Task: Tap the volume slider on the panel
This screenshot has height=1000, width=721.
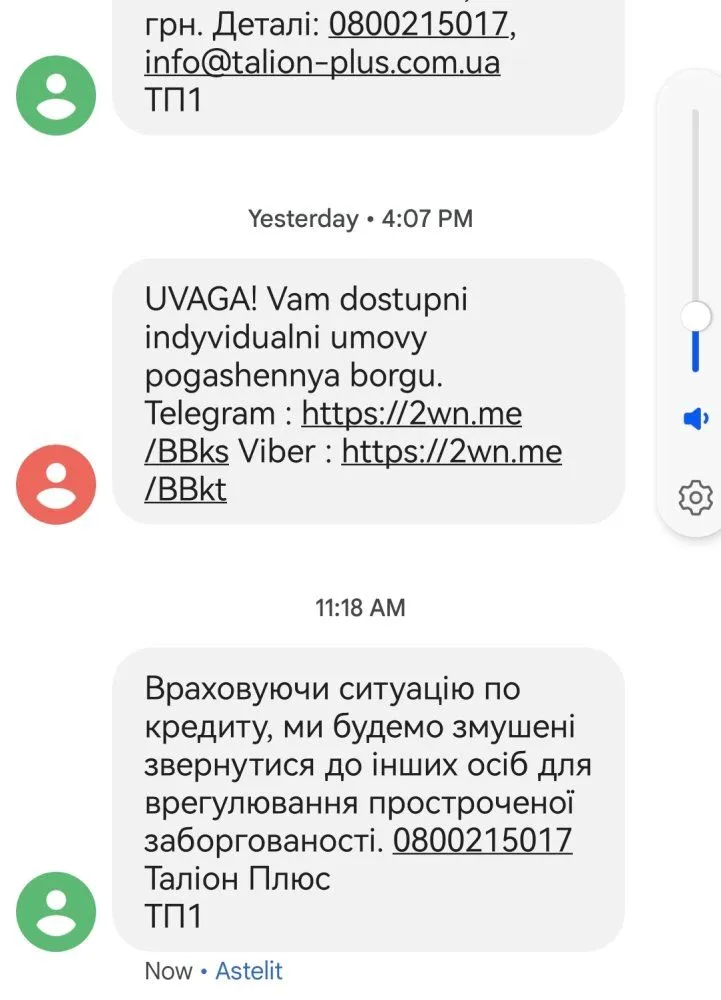Action: 695,318
